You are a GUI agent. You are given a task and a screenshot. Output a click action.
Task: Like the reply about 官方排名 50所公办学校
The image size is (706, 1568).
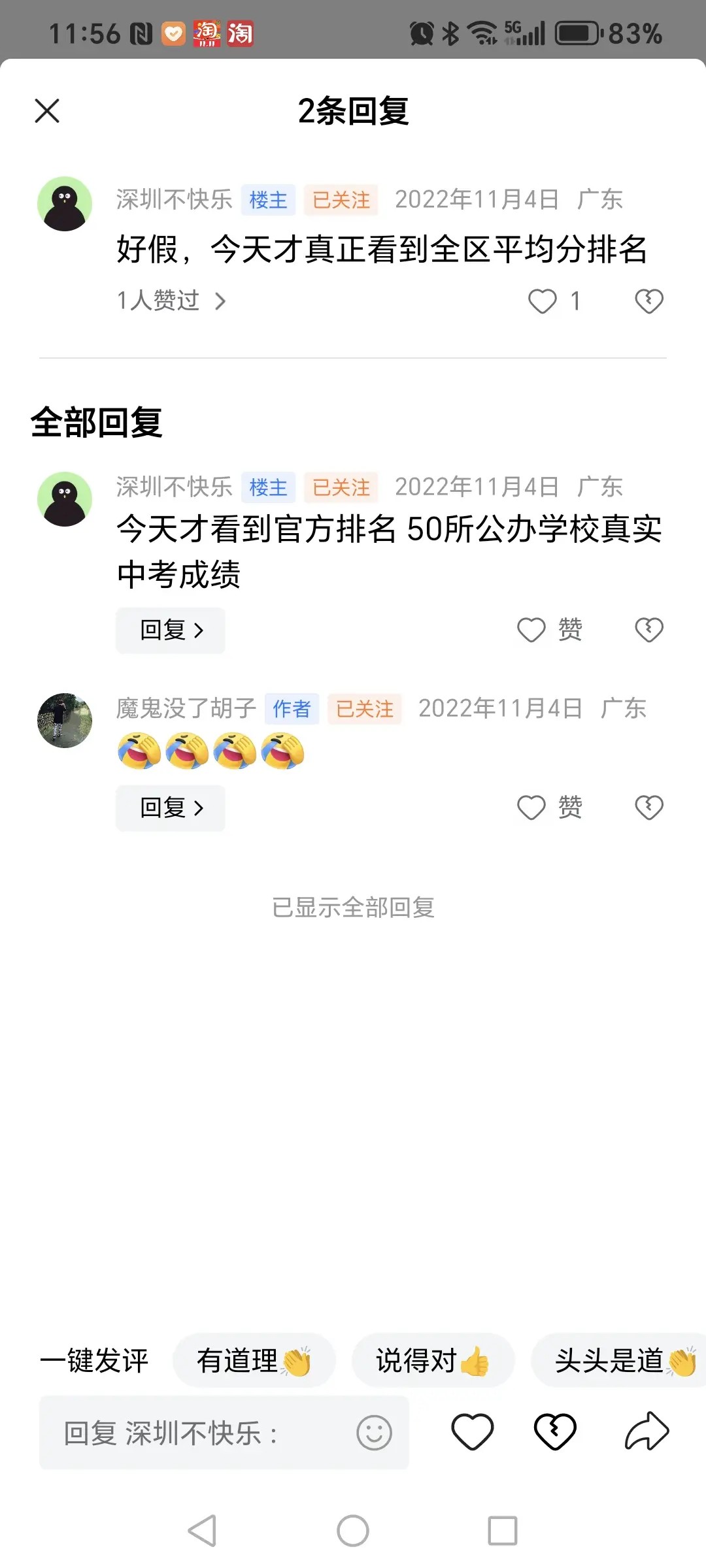point(531,630)
